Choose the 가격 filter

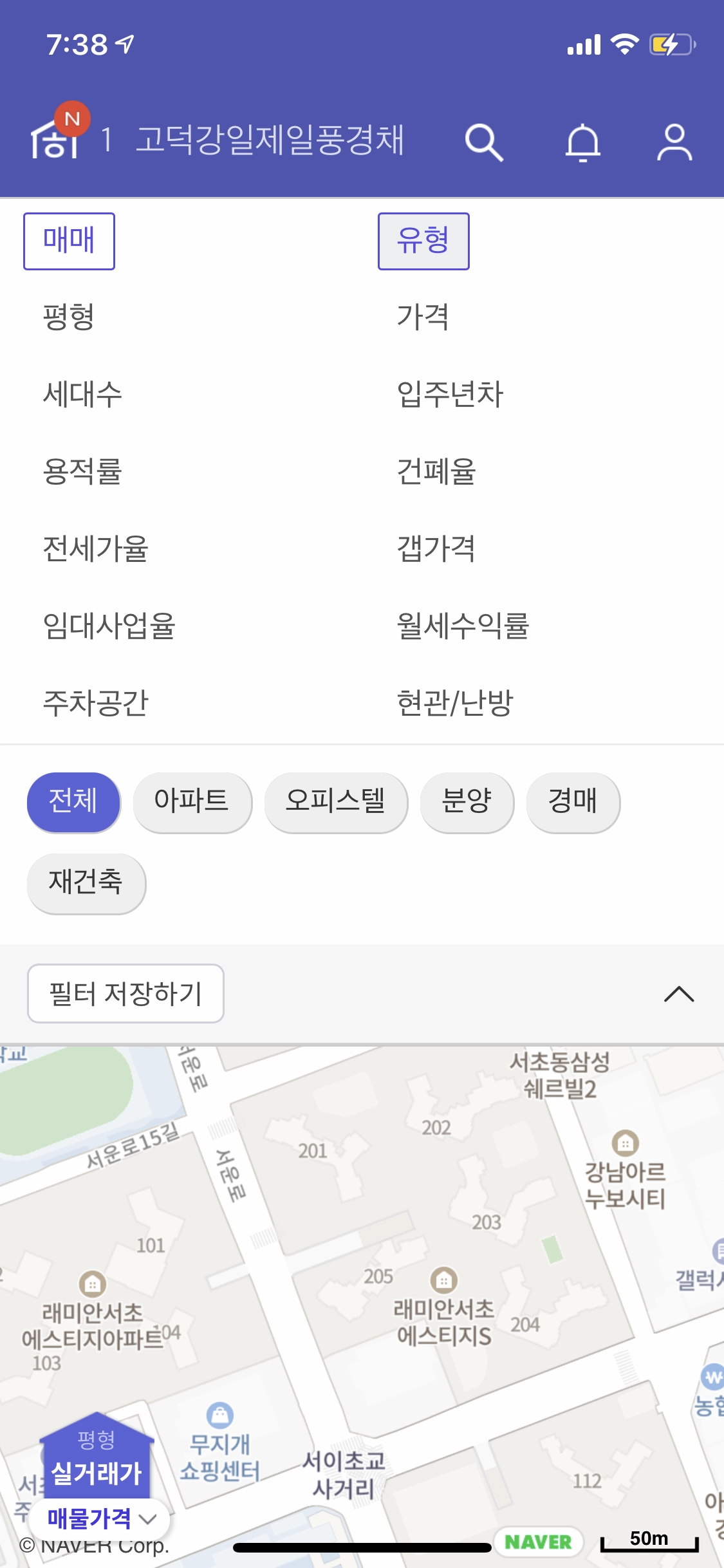pyautogui.click(x=423, y=317)
